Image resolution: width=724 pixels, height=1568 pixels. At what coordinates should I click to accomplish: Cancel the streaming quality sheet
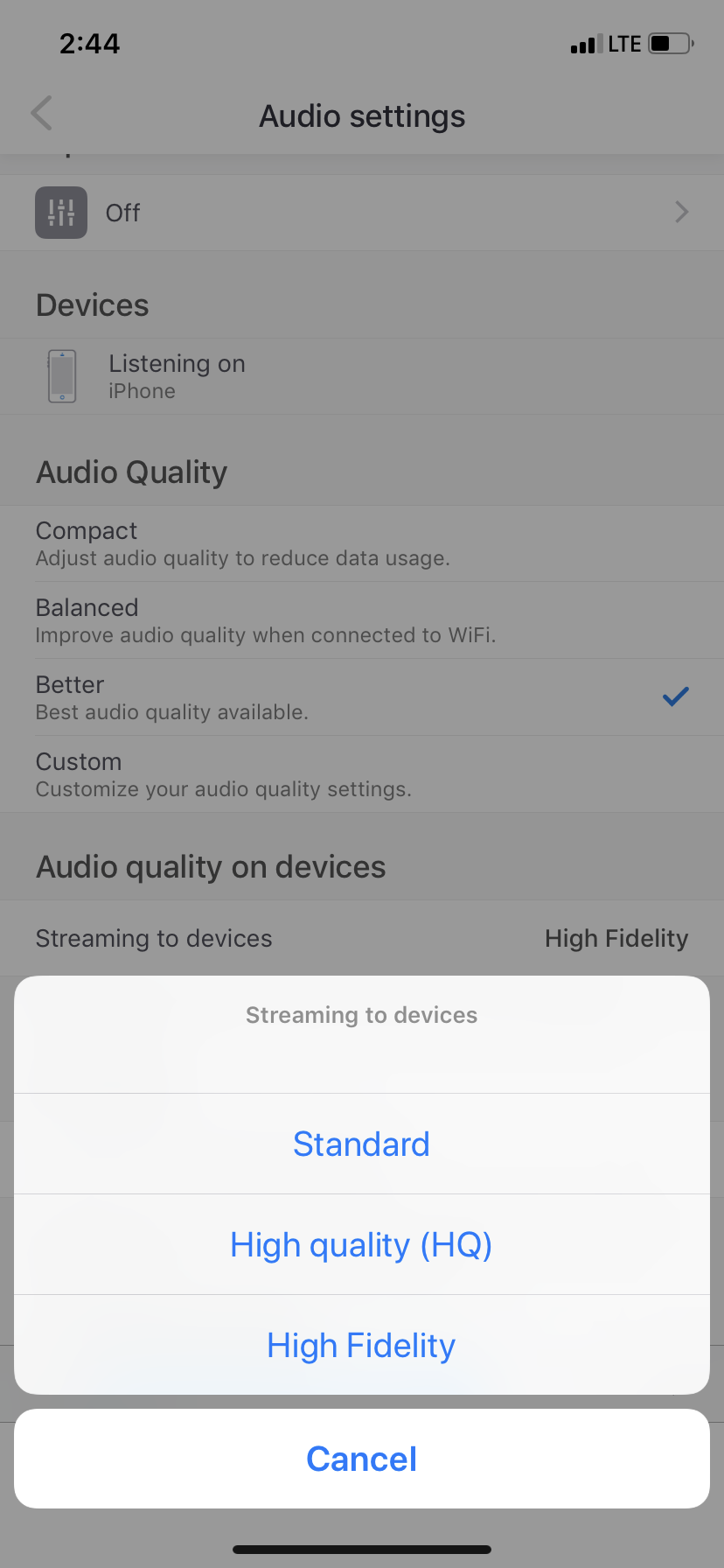click(x=361, y=1459)
